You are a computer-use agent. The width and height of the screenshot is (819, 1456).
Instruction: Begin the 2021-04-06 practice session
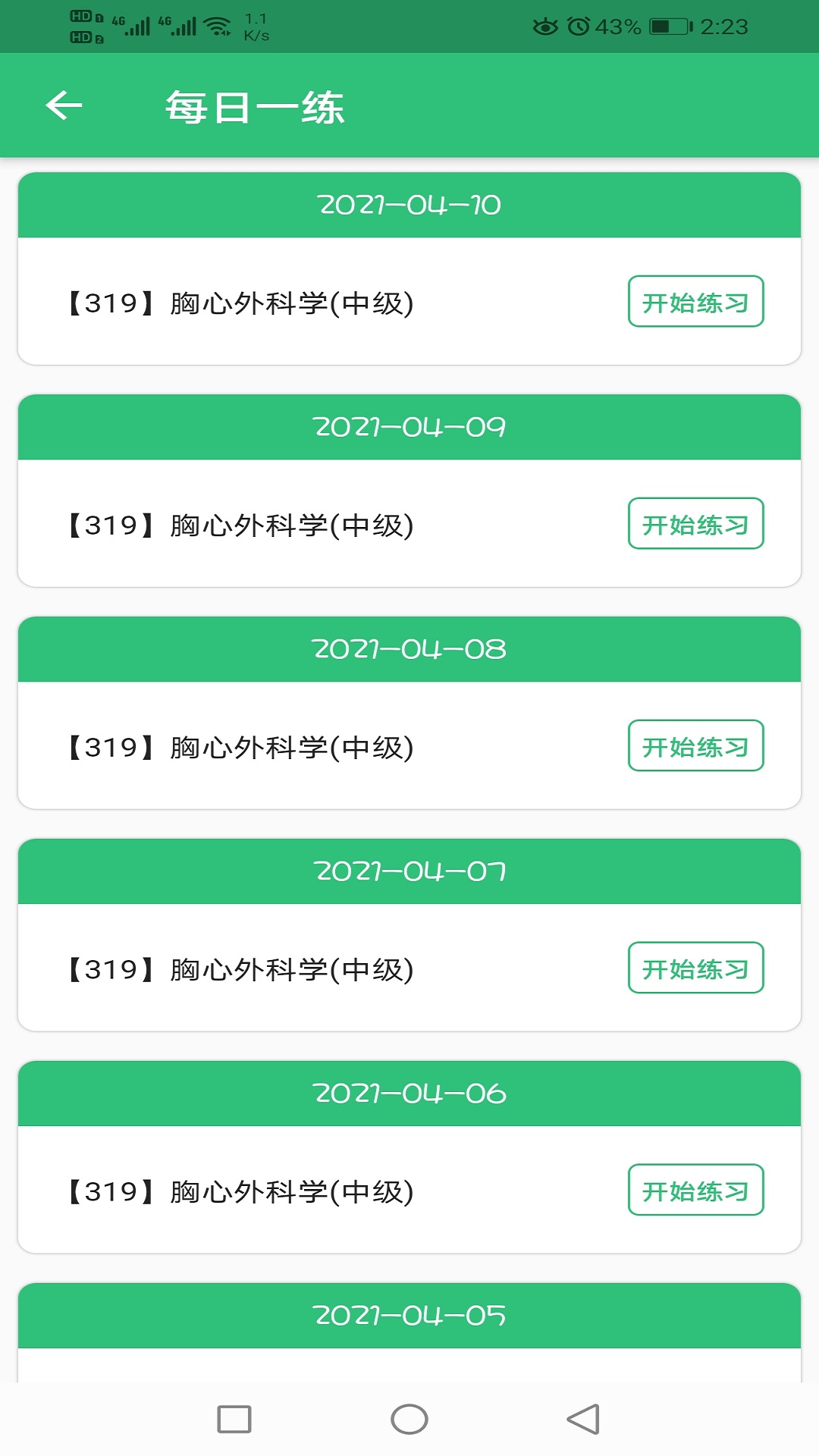(695, 1191)
